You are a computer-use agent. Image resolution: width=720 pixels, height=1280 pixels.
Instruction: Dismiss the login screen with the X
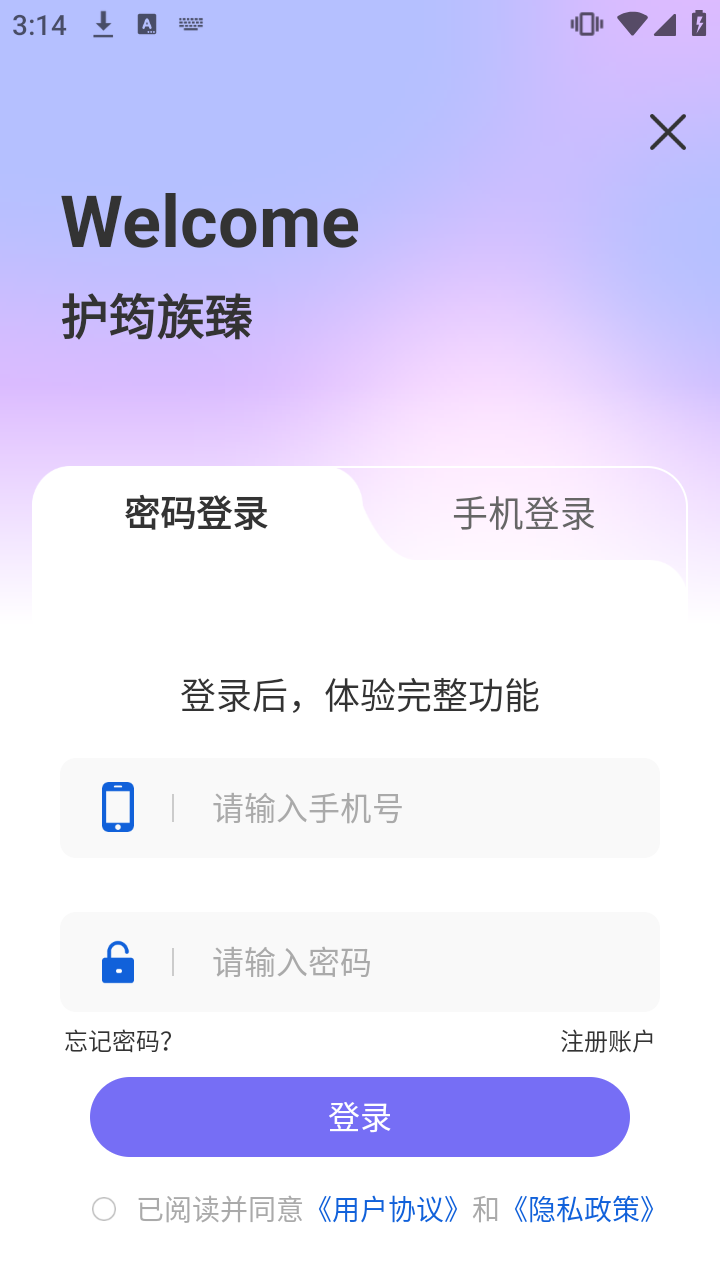(x=667, y=132)
